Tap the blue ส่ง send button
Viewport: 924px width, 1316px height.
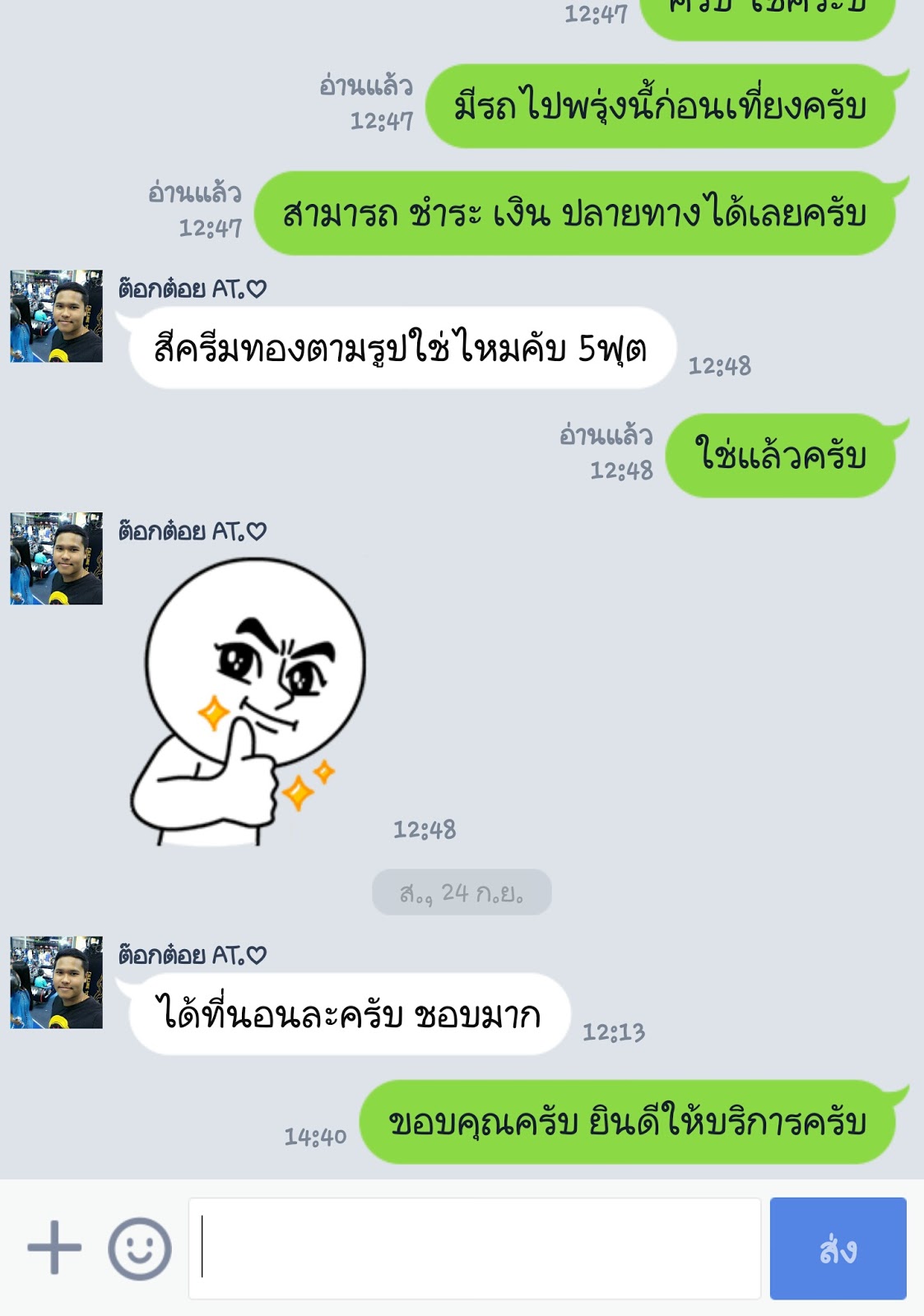[x=838, y=1248]
